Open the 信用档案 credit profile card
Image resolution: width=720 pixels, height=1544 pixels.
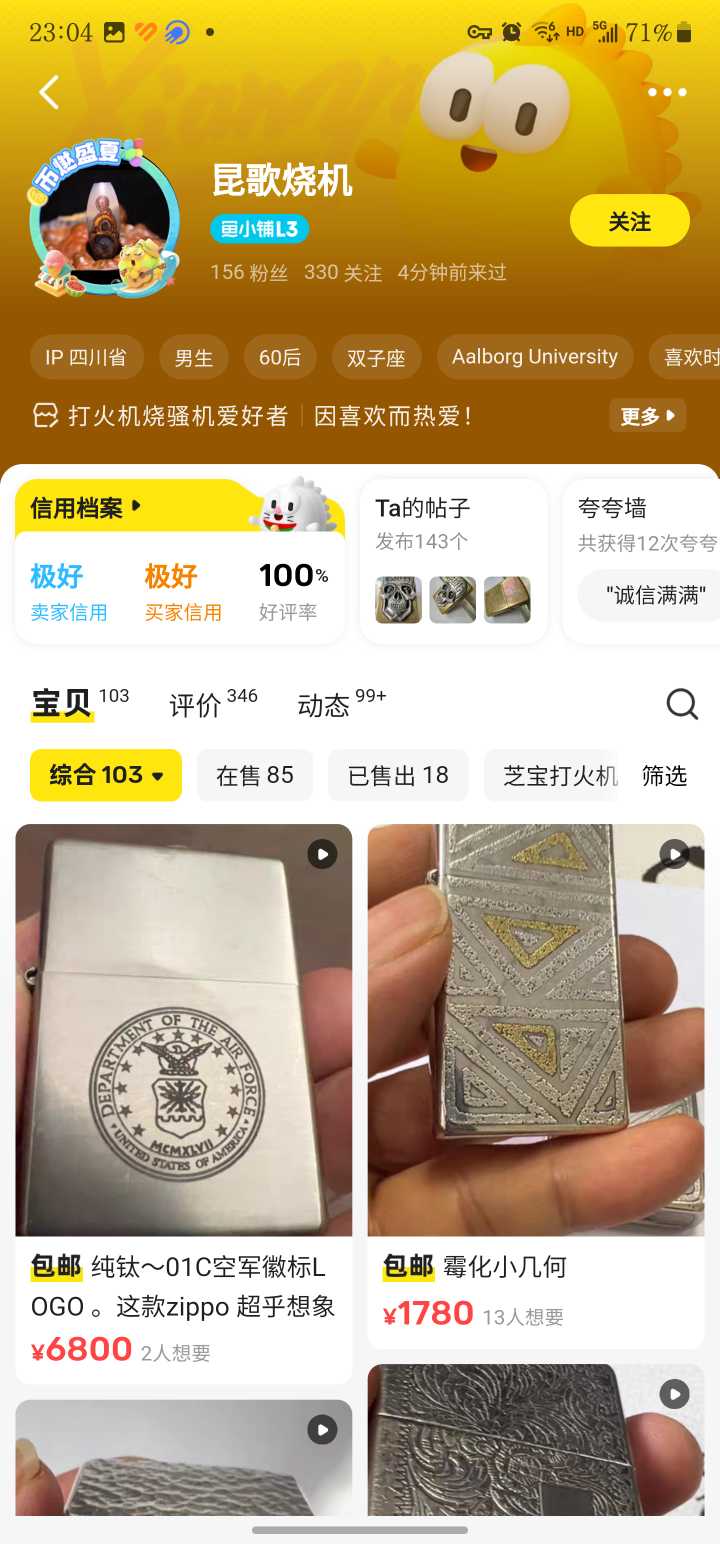click(x=180, y=560)
